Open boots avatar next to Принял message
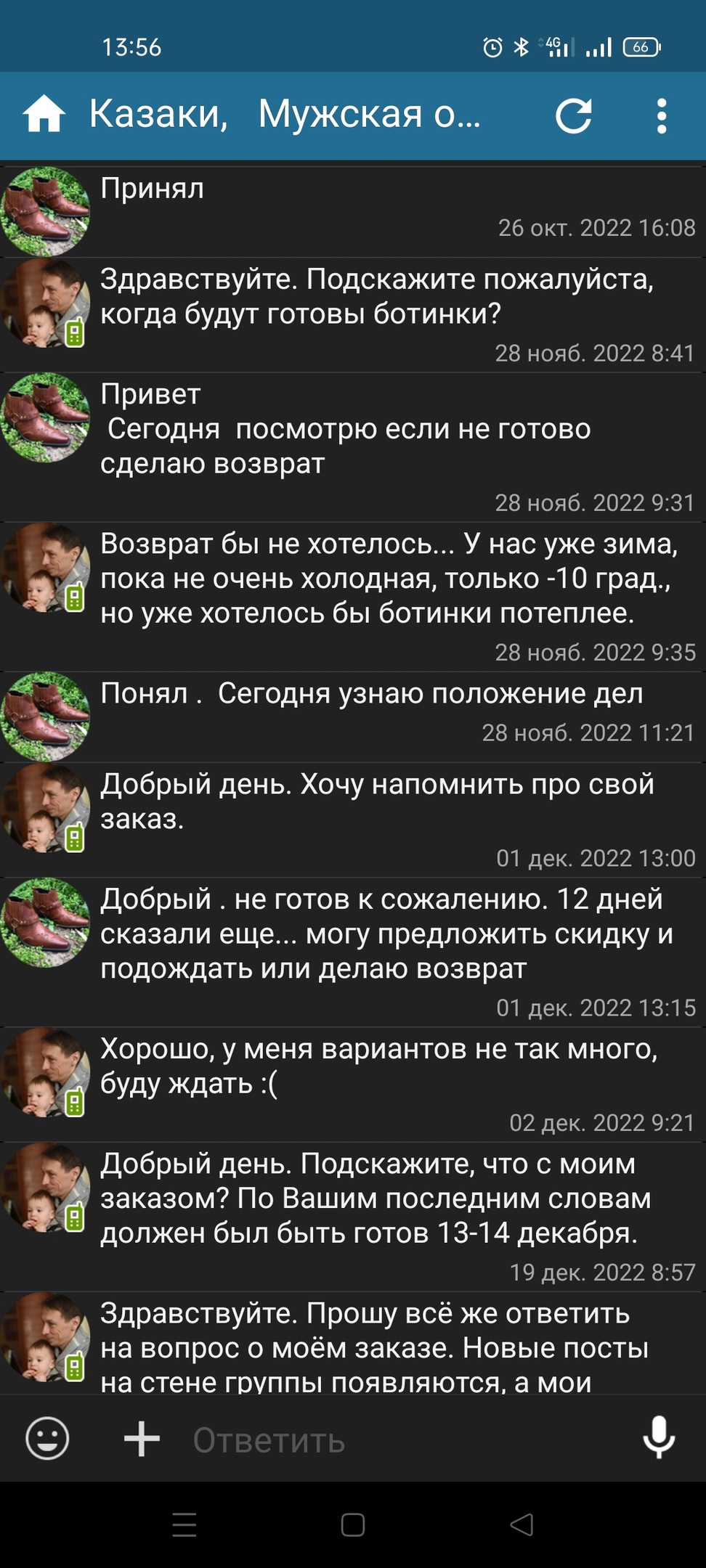The height and width of the screenshot is (1568, 706). pos(45,211)
